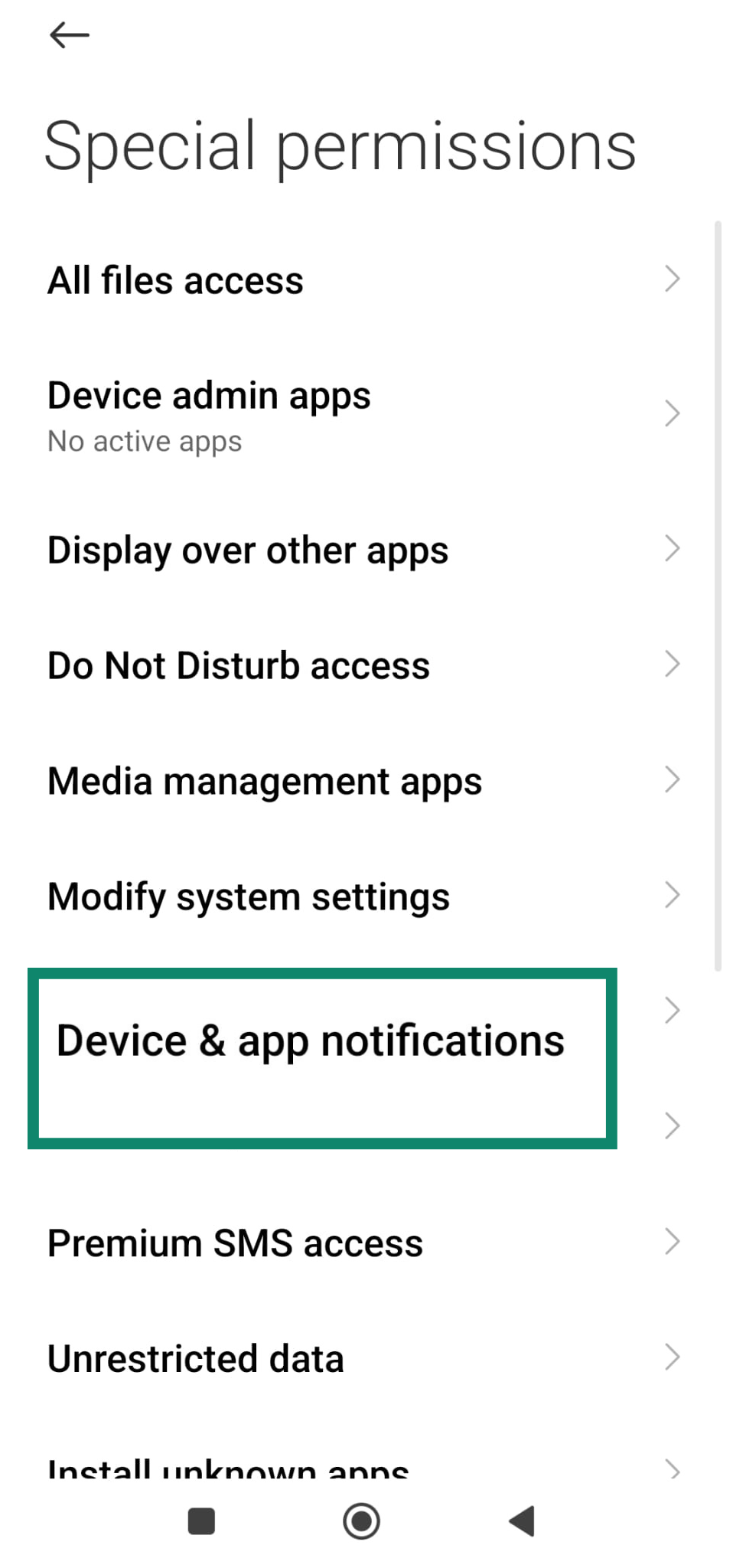
Task: Click the chevron next to All files access
Action: pos(672,279)
